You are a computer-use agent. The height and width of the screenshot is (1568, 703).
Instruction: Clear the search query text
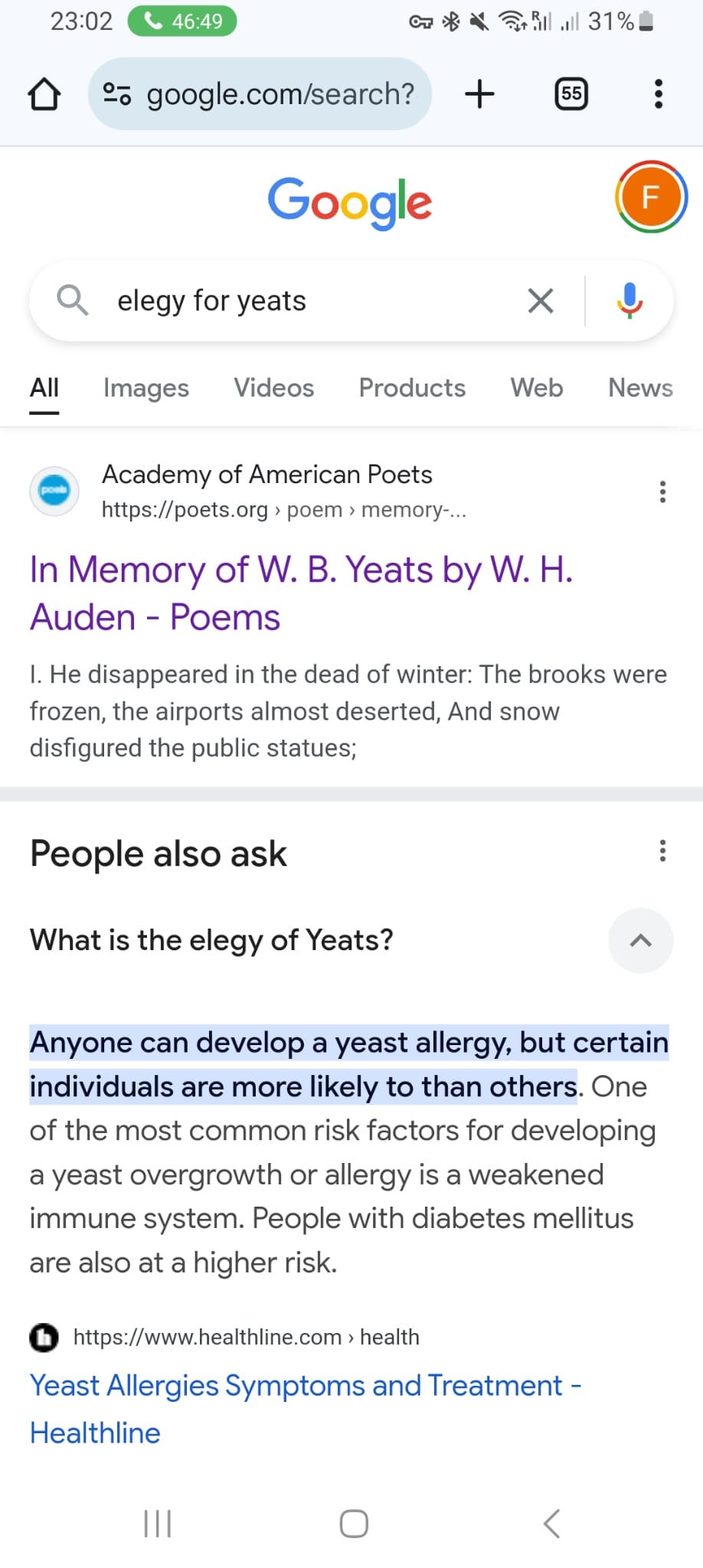tap(541, 301)
